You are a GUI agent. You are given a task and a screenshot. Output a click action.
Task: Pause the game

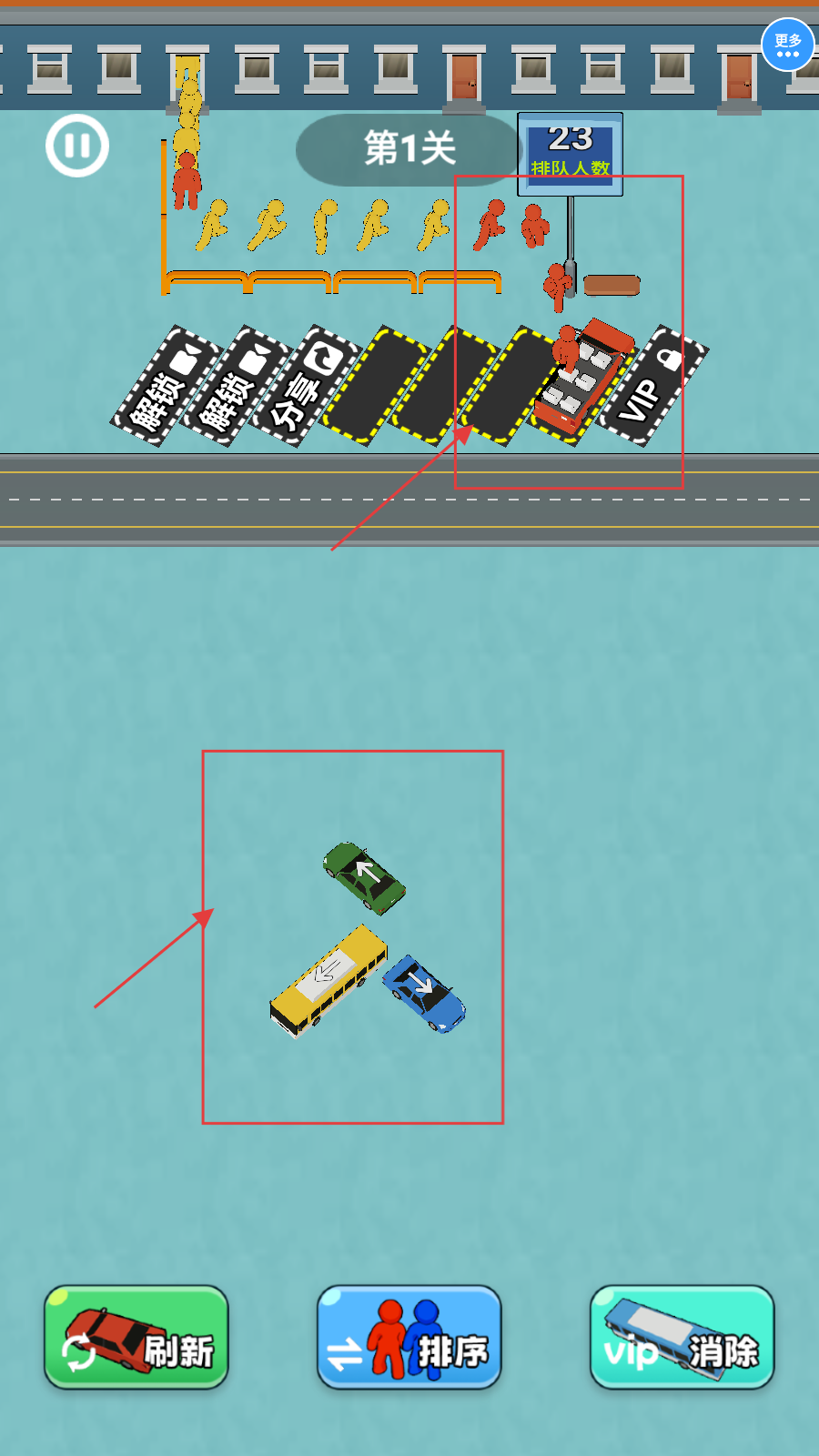[77, 146]
